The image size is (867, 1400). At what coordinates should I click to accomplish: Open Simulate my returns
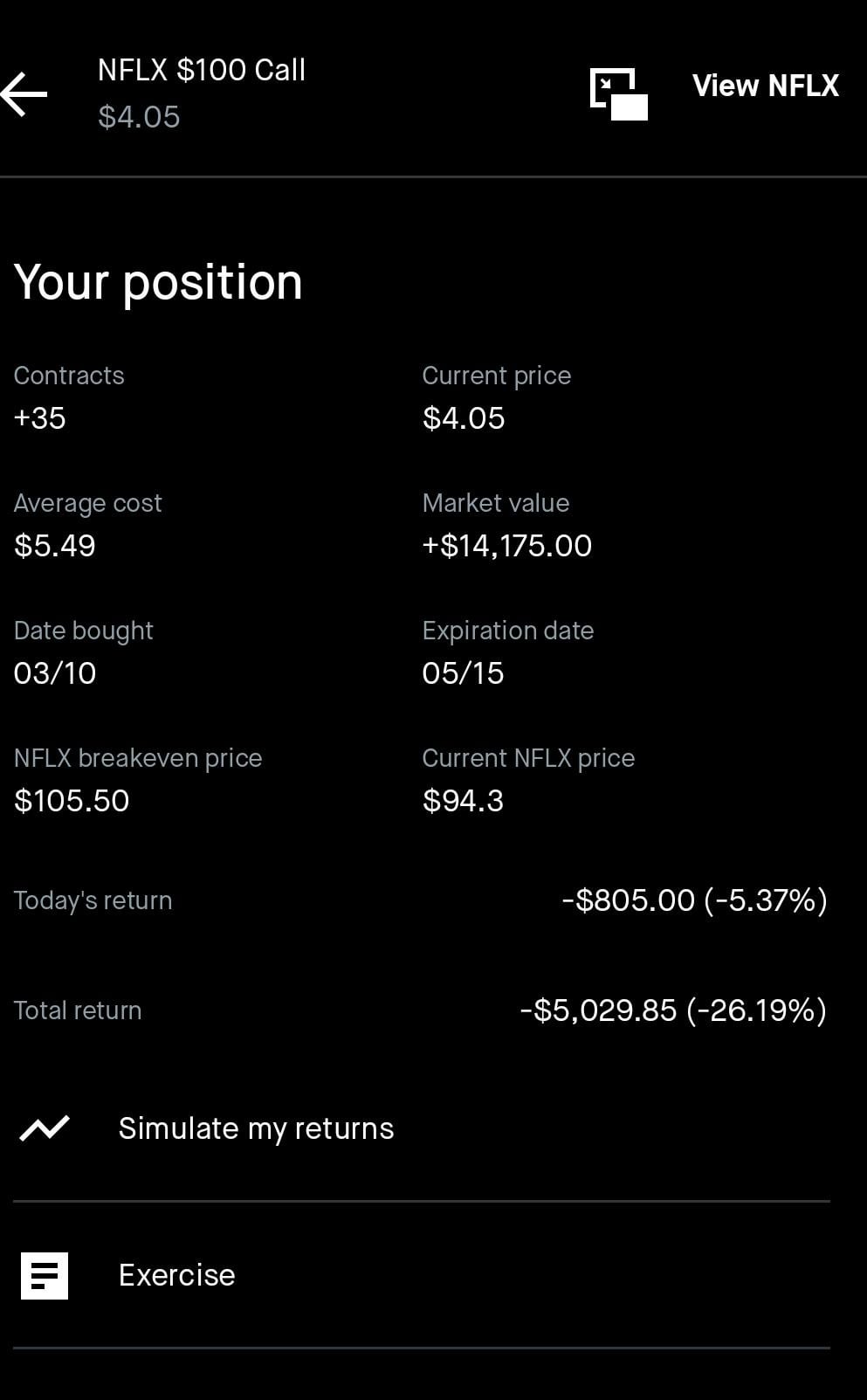[x=256, y=1128]
